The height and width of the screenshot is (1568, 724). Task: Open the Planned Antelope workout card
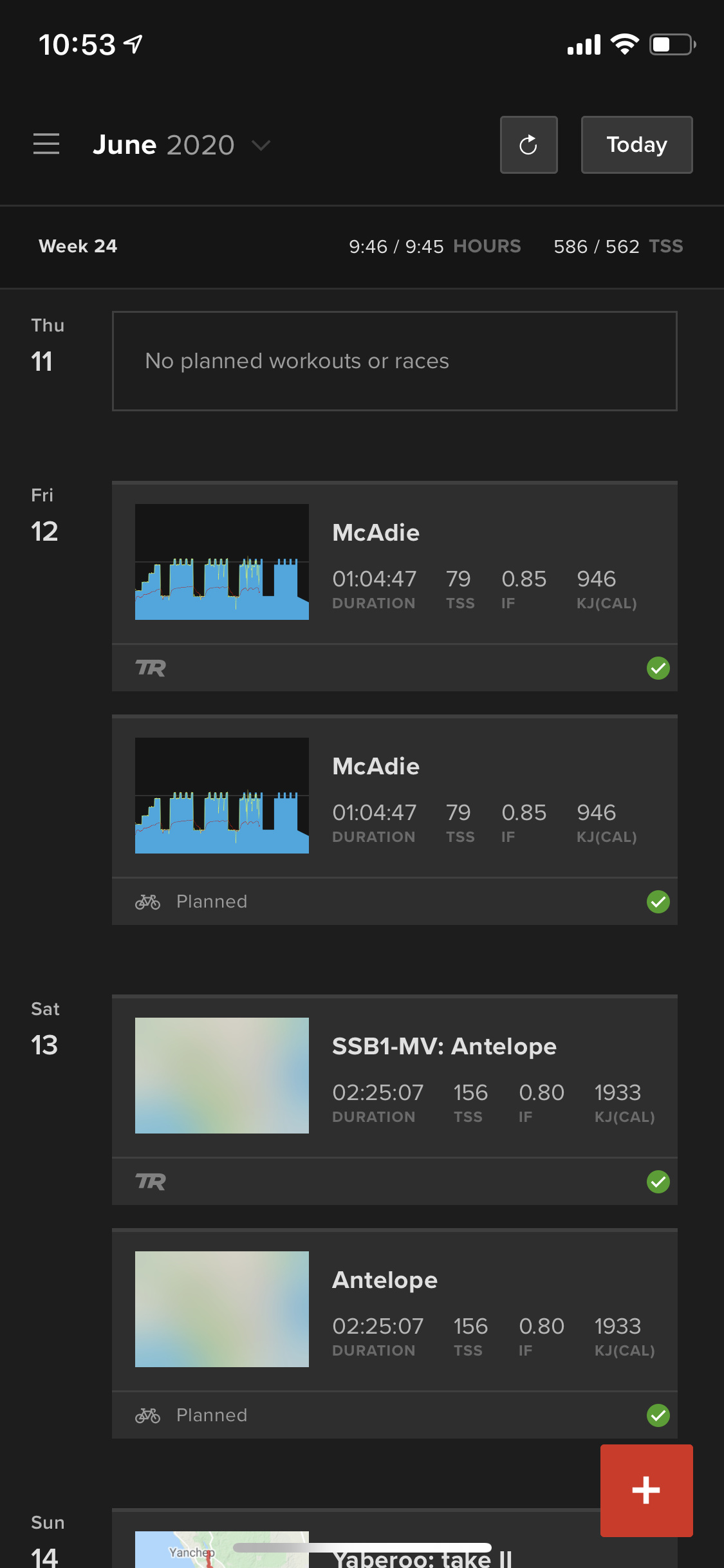coord(394,1334)
